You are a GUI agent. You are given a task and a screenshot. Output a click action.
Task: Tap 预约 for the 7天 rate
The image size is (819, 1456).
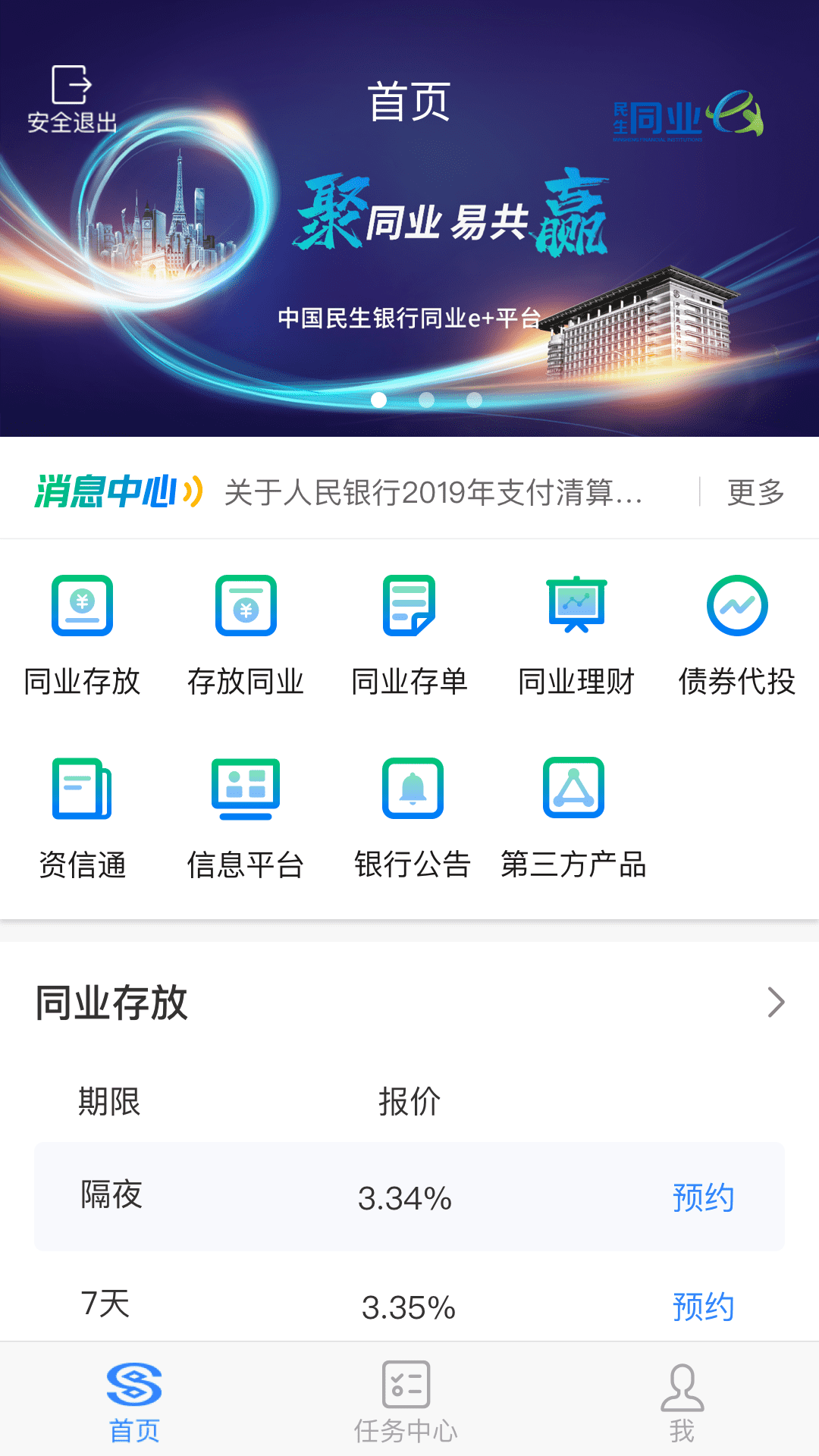pos(703,1307)
